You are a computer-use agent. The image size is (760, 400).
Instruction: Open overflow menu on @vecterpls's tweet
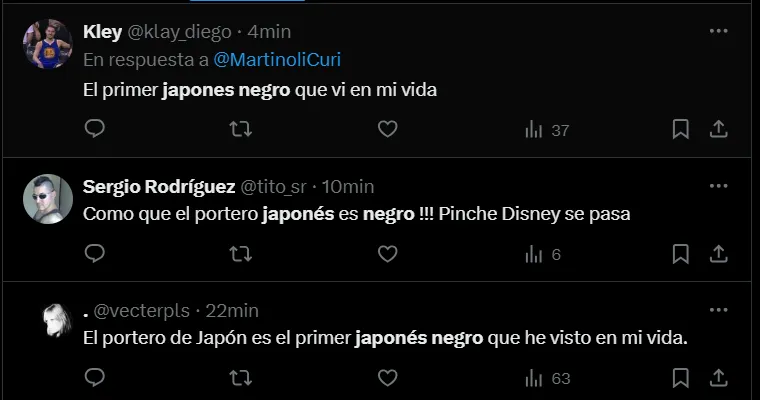(x=717, y=311)
